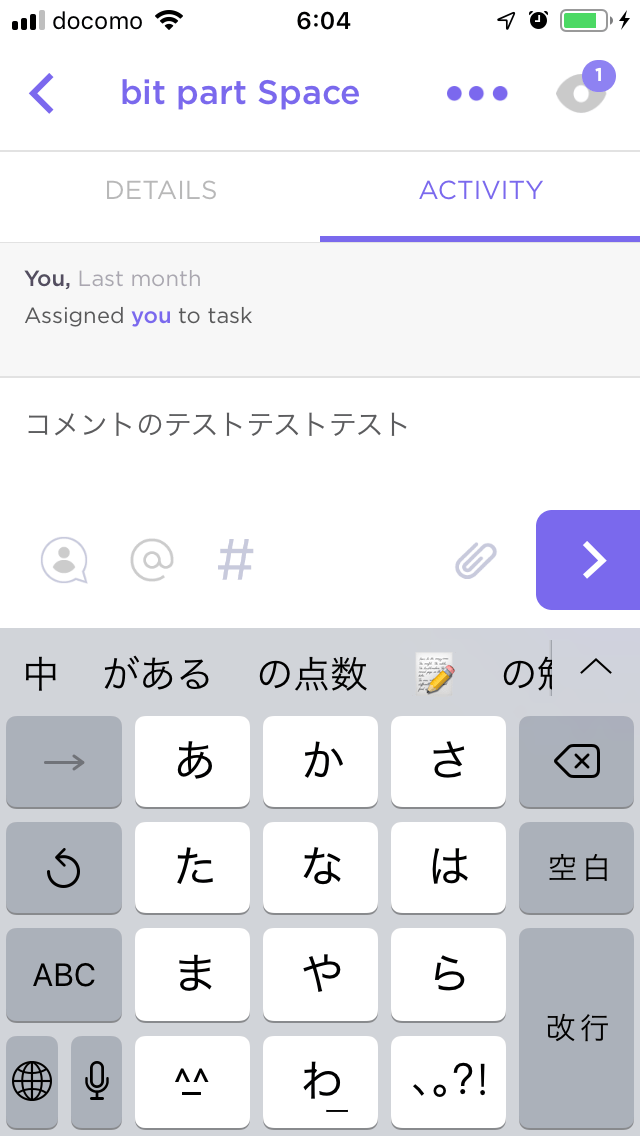Image resolution: width=640 pixels, height=1136 pixels.
Task: Go back with the arrow icon
Action: click(41, 93)
